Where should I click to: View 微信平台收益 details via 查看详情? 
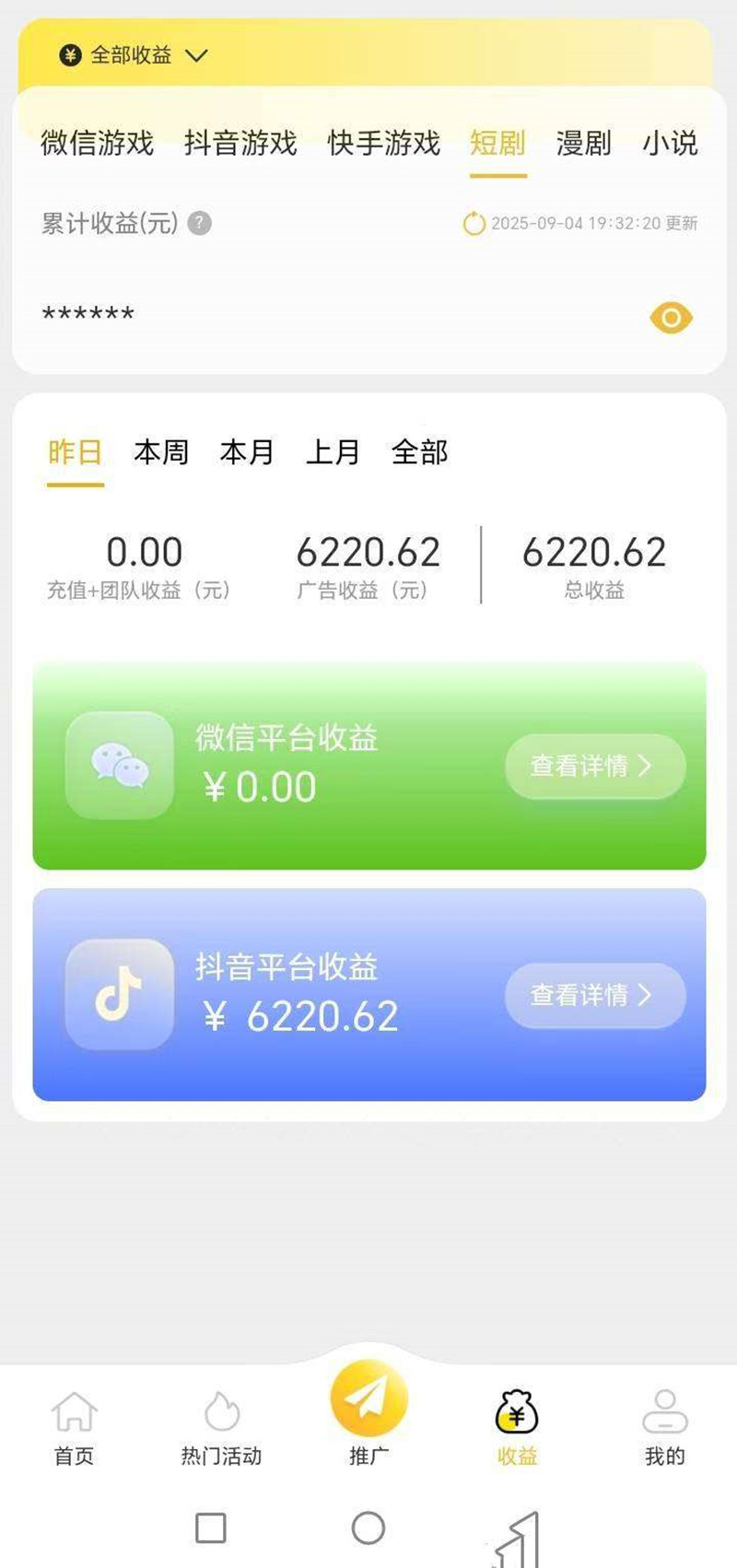click(594, 766)
